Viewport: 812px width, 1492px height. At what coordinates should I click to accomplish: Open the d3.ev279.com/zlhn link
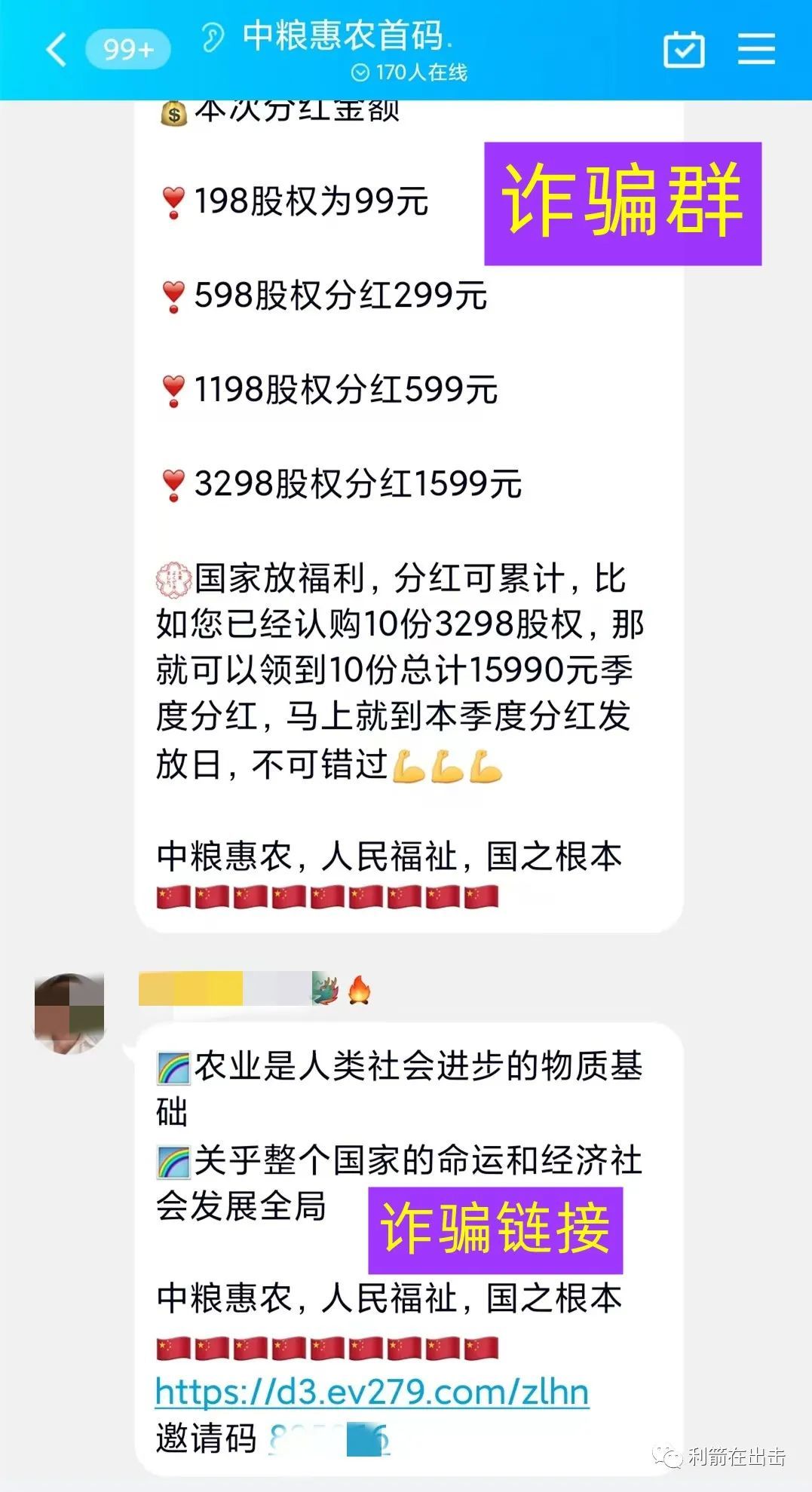(x=372, y=1392)
